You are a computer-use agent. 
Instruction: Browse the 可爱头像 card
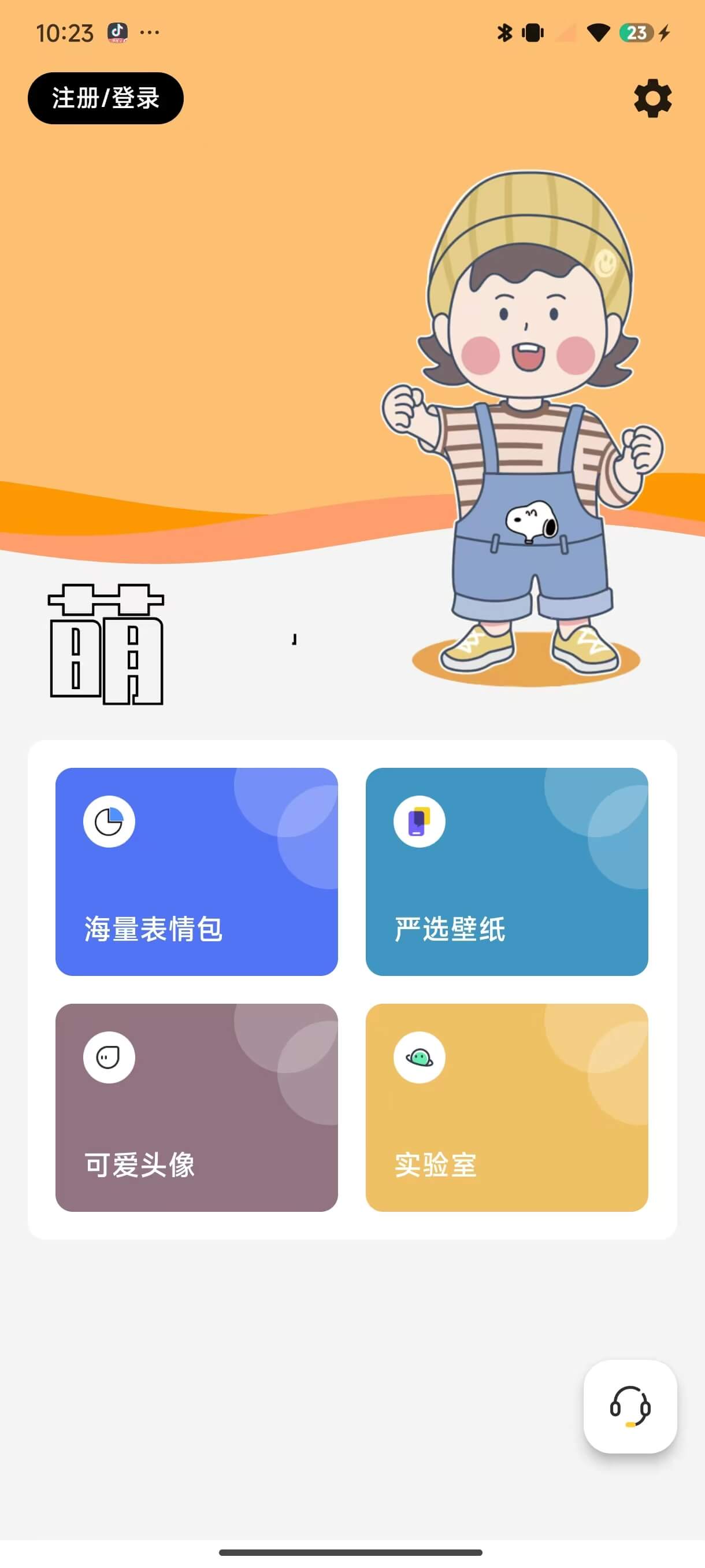pyautogui.click(x=196, y=1107)
